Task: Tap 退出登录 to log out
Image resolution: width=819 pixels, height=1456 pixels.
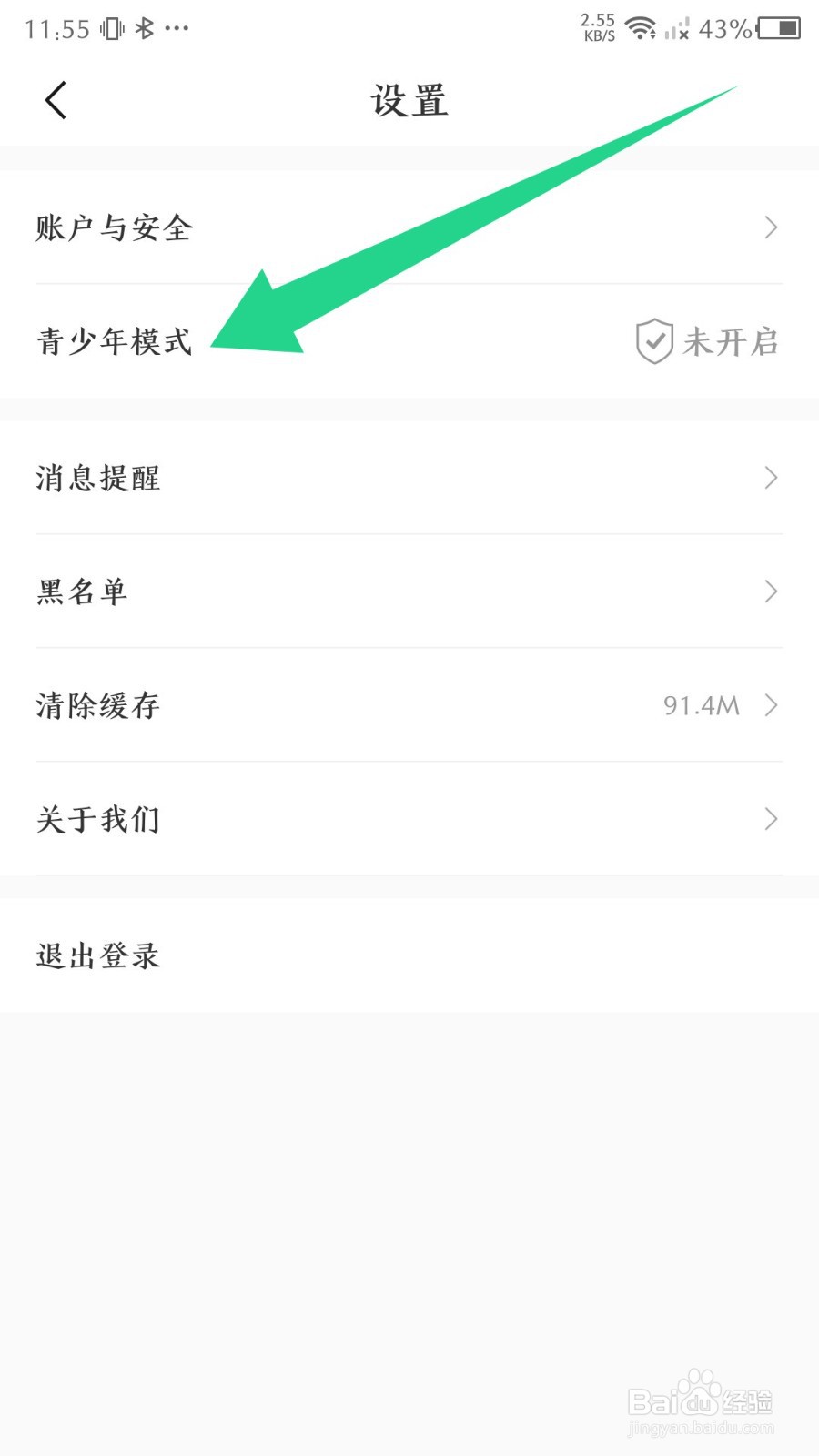Action: coord(96,955)
